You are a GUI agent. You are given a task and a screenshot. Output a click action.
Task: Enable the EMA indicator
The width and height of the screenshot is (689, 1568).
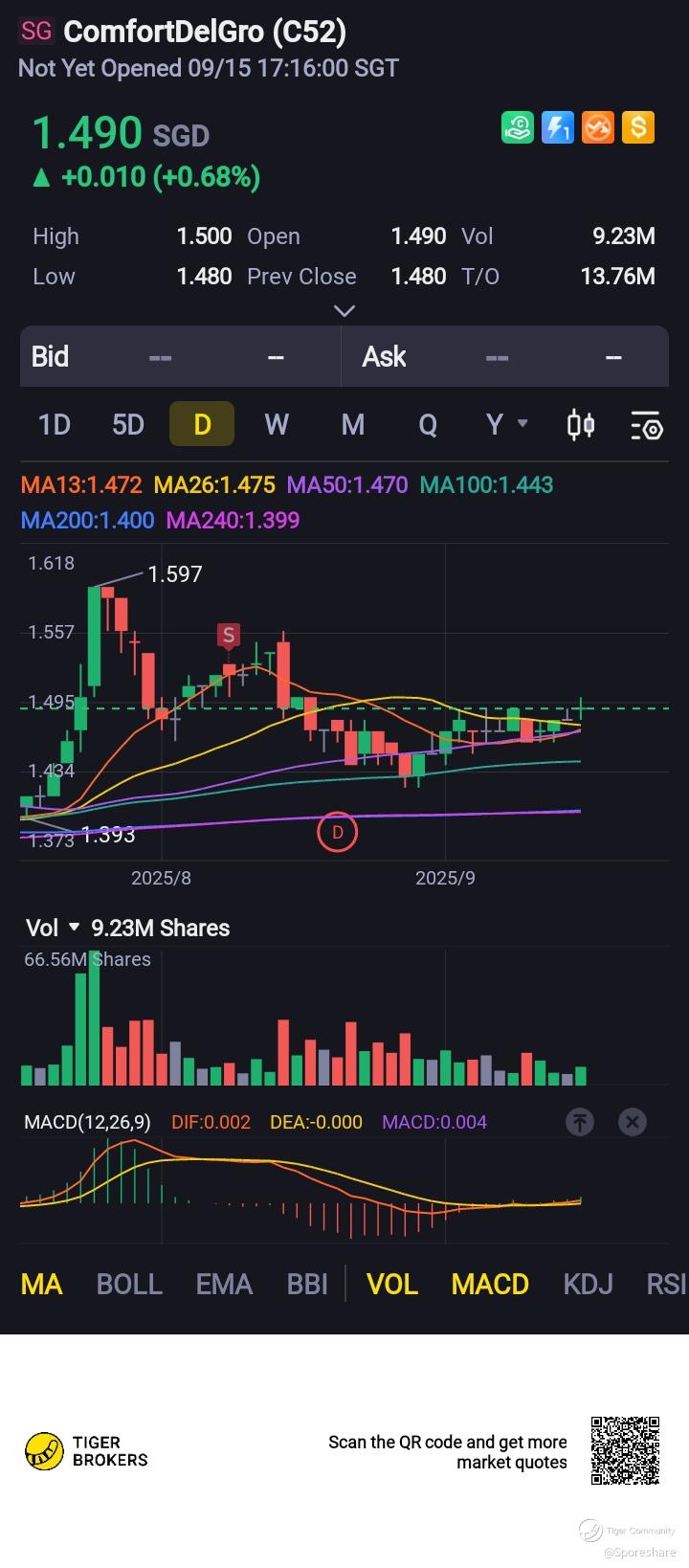[224, 1284]
